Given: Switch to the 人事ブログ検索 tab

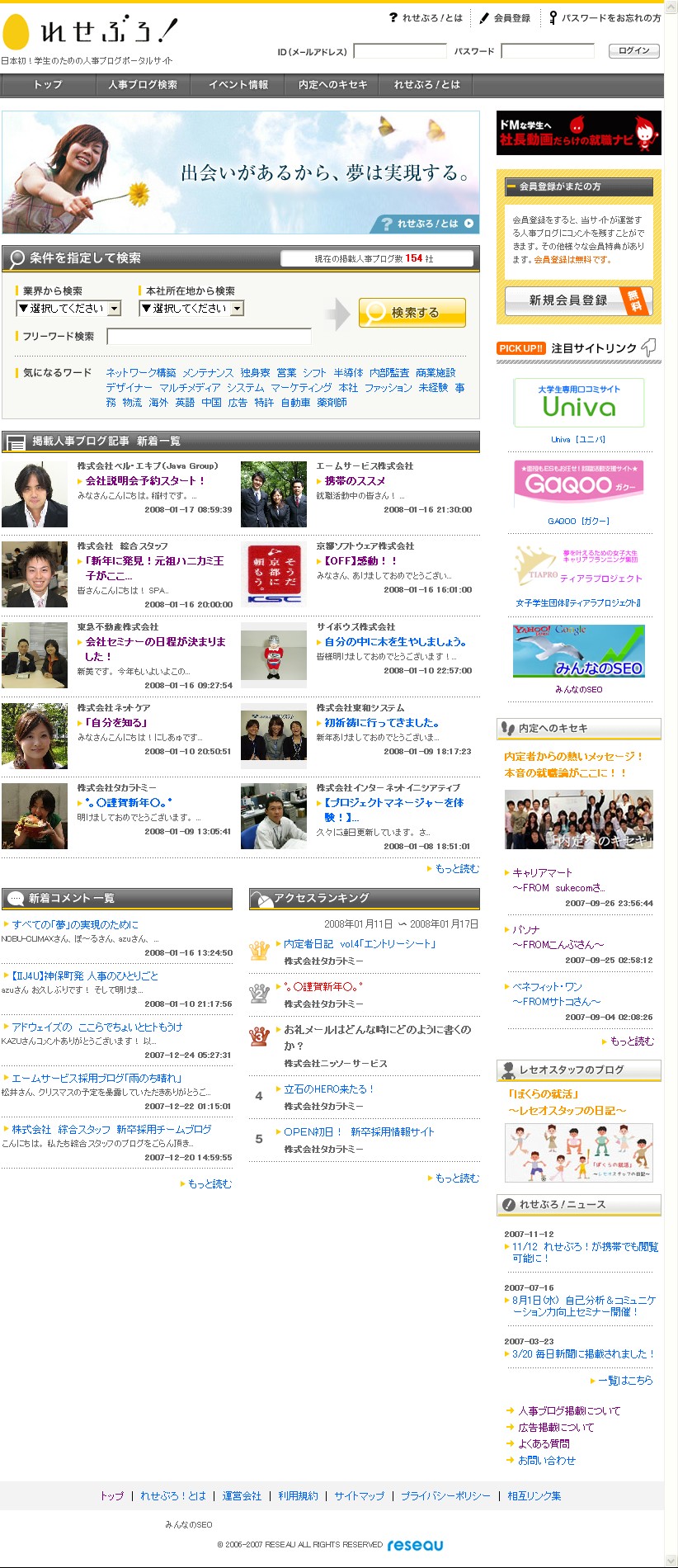Looking at the screenshot, I should (142, 85).
